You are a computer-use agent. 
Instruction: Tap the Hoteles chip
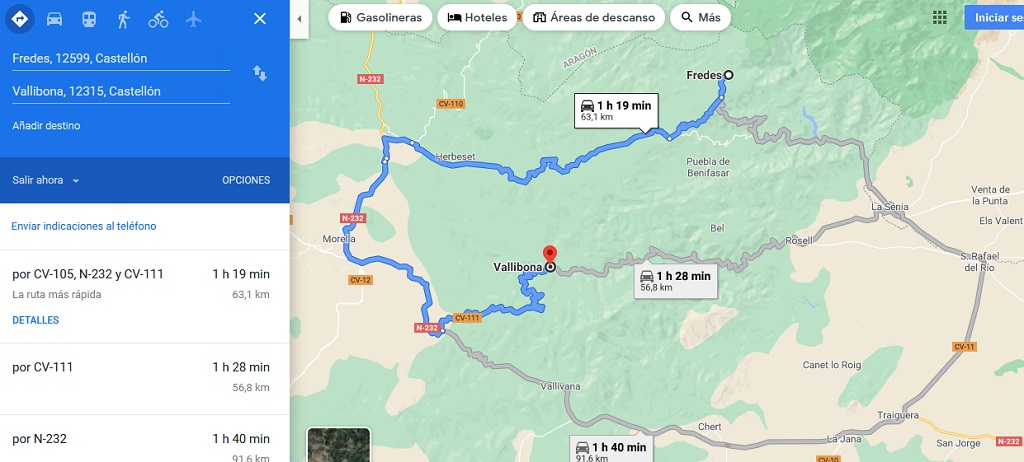click(x=477, y=18)
